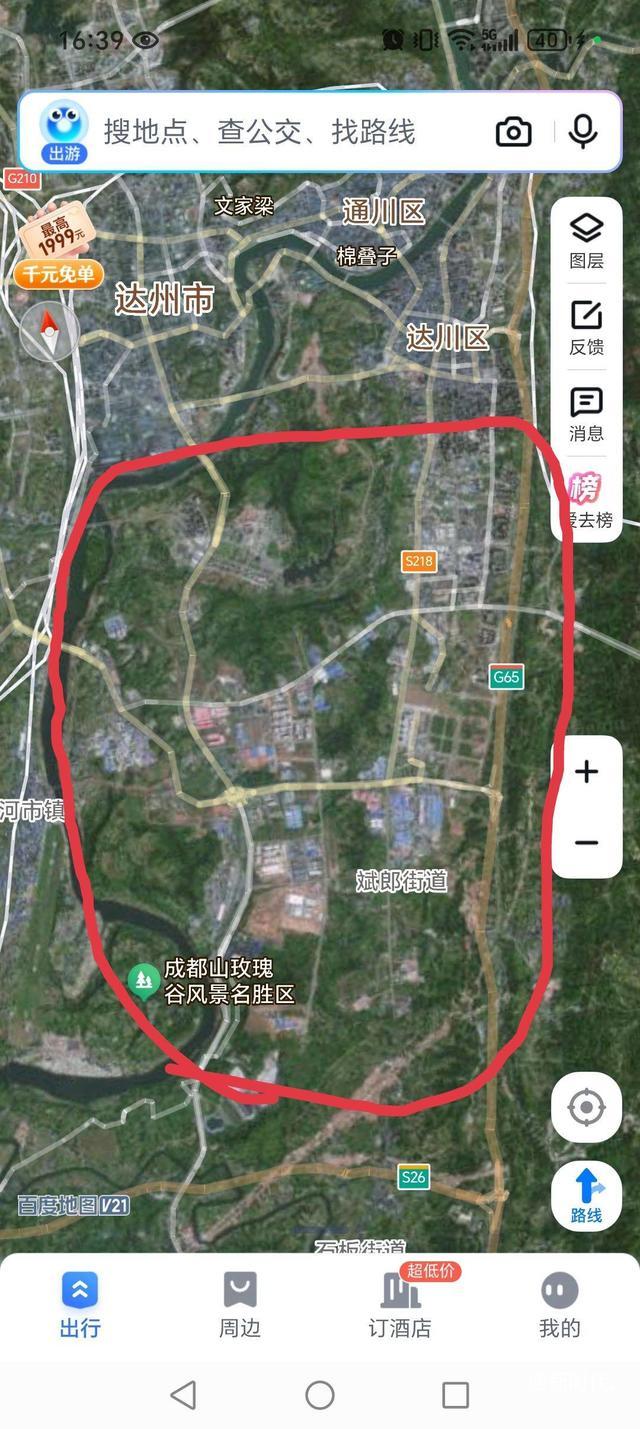Screen dimensions: 640x1429
Task: Open camera search in the search bar
Action: (x=513, y=132)
